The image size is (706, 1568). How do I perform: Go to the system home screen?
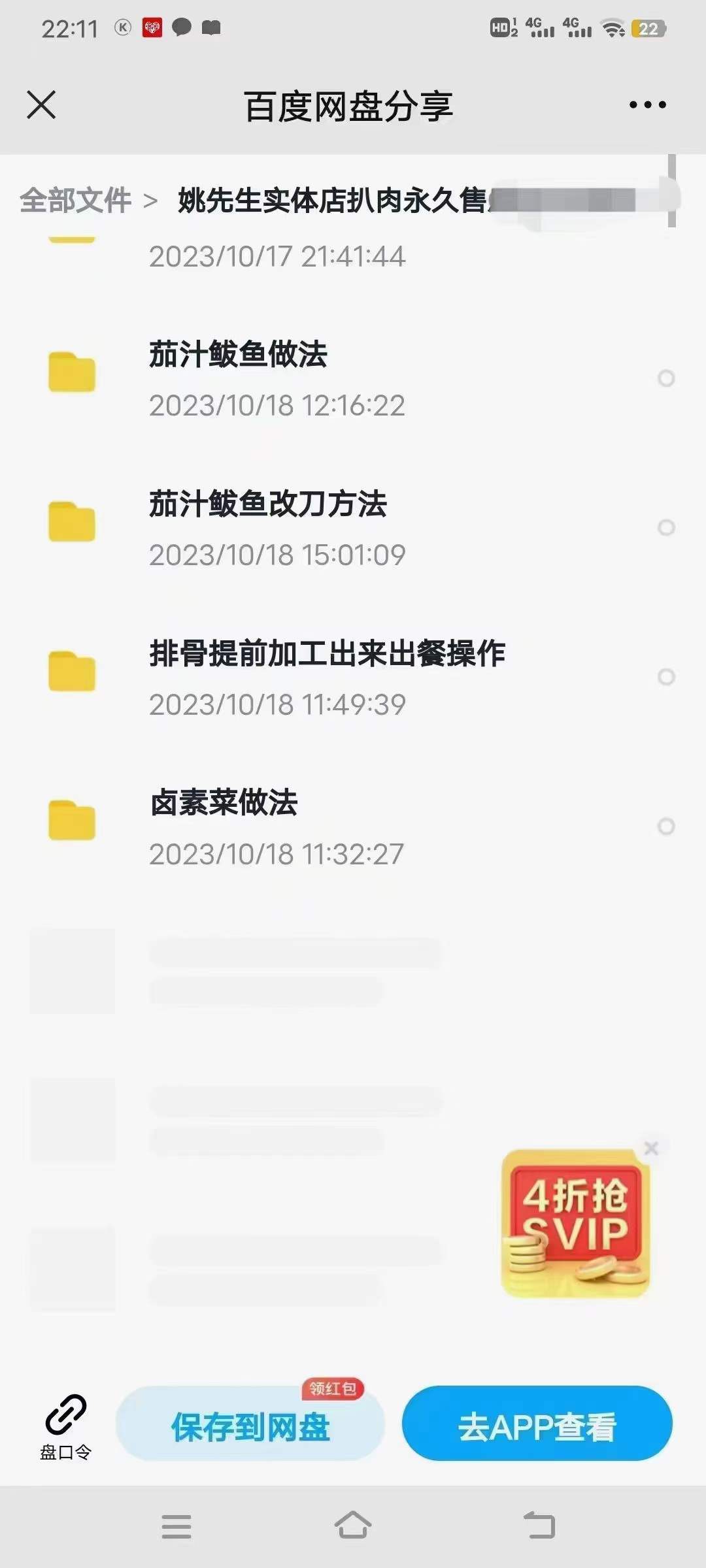(x=353, y=1526)
